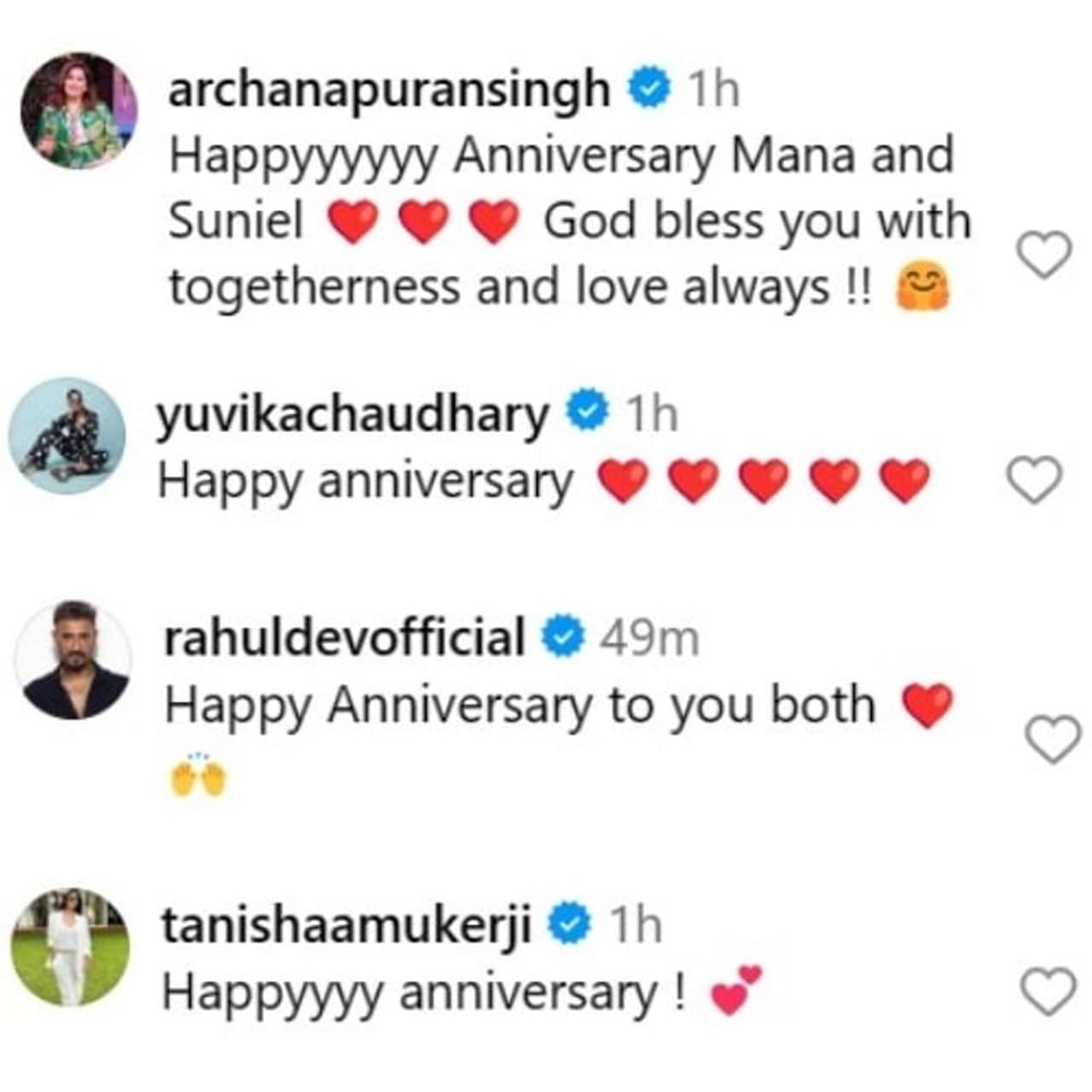
Task: Visit the tanishaamukerji username link
Action: (x=347, y=925)
